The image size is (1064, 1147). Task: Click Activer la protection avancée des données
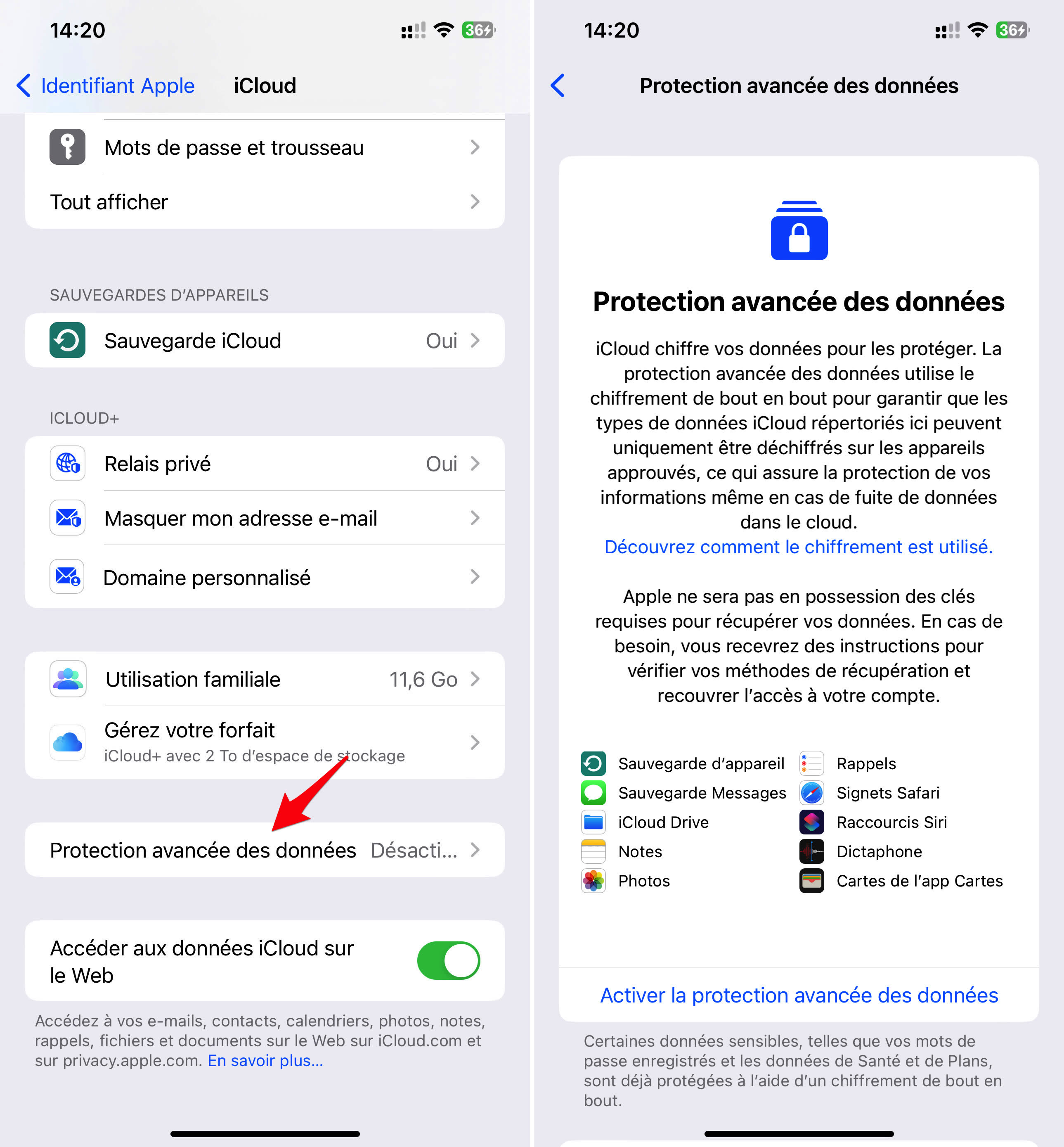pos(799,995)
